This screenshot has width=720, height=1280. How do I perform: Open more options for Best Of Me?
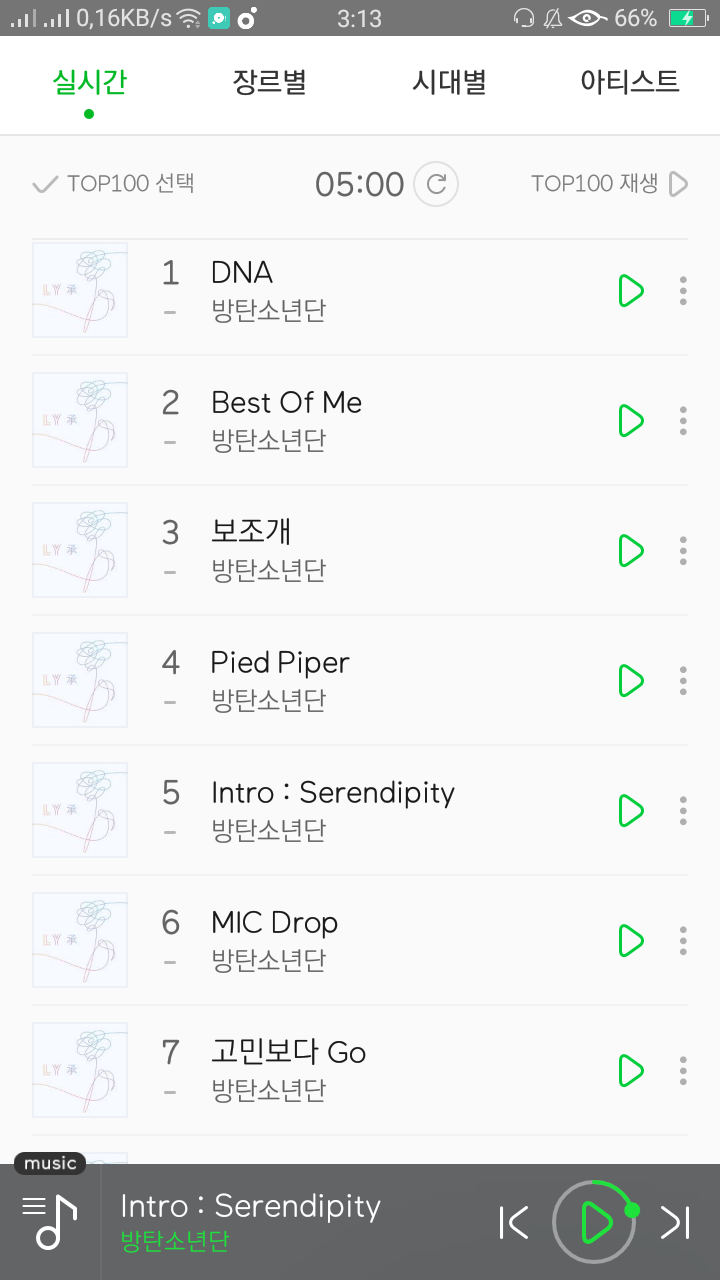tap(683, 421)
